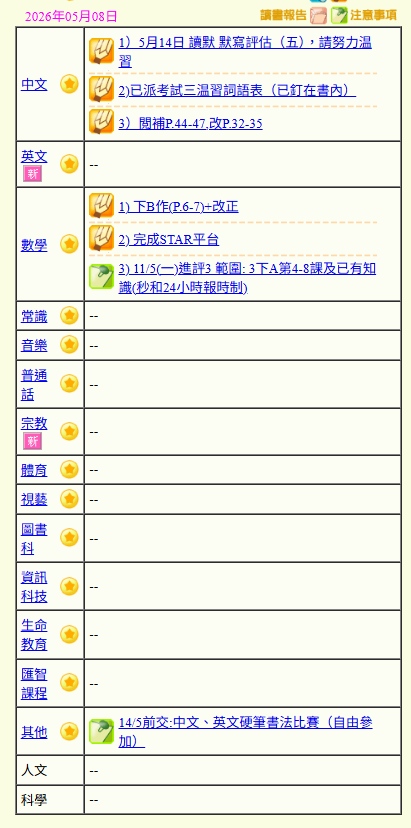Open the 視藝 subject link
Viewport: 411px width, 828px height.
click(x=34, y=499)
